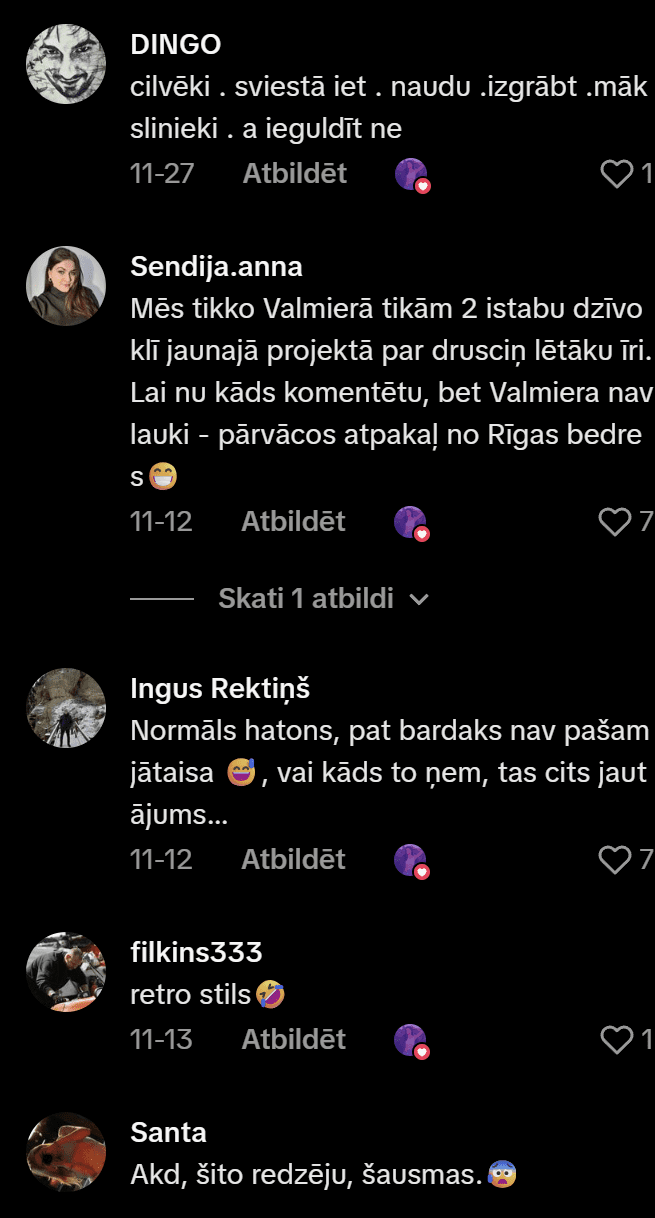This screenshot has width=655, height=1218.
Task: Expand Skati 1 atbildi replies
Action: (323, 599)
